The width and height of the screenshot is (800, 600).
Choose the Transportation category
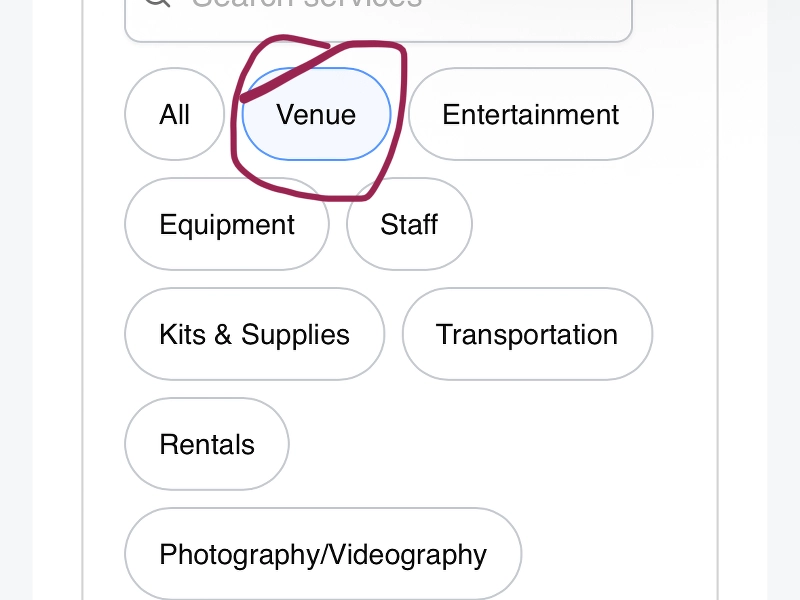pos(527,334)
